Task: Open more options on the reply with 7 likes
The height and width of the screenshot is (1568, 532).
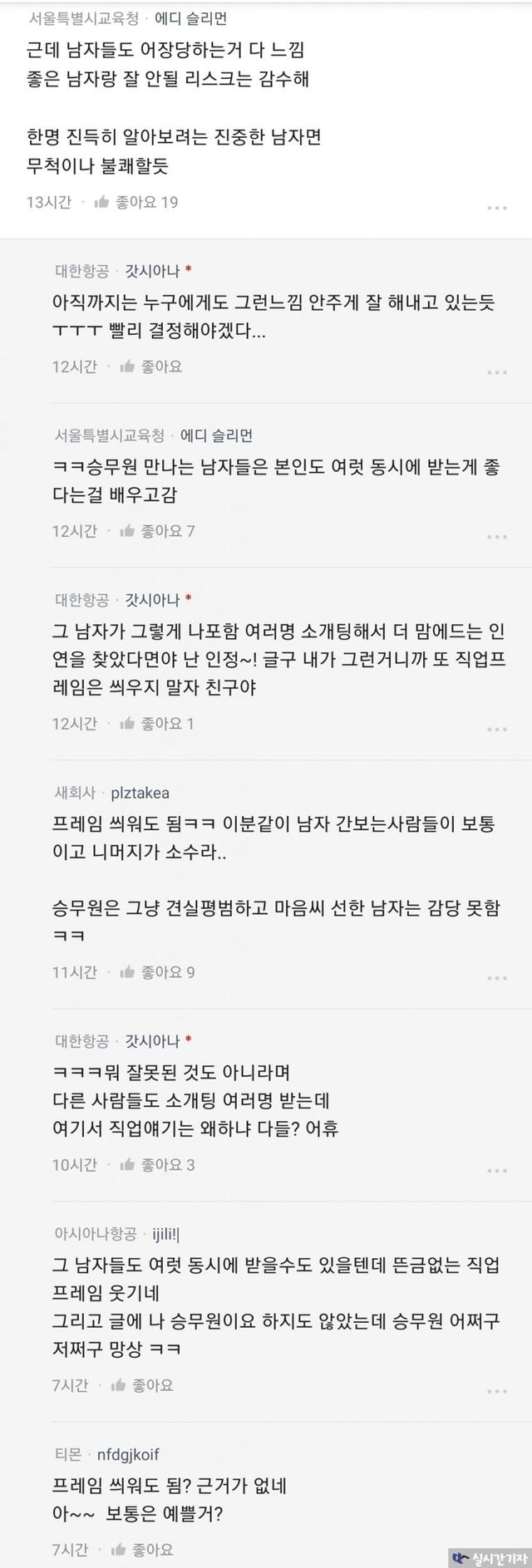Action: 496,536
